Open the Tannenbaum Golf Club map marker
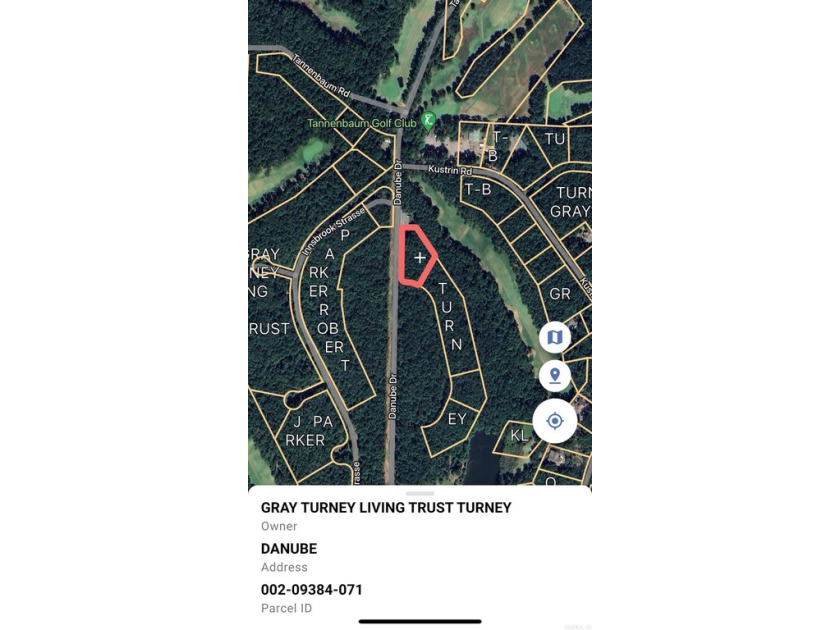The width and height of the screenshot is (840, 630). [428, 121]
